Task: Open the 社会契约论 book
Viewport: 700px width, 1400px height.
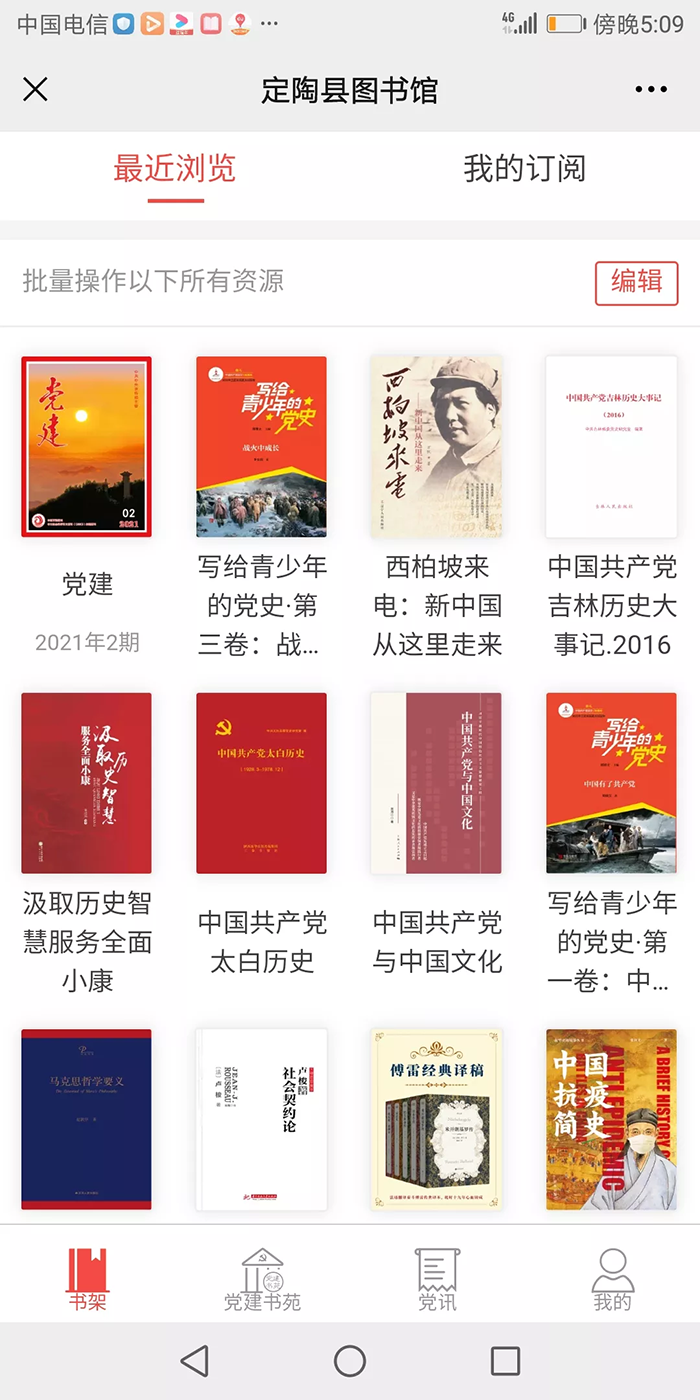Action: (261, 1118)
